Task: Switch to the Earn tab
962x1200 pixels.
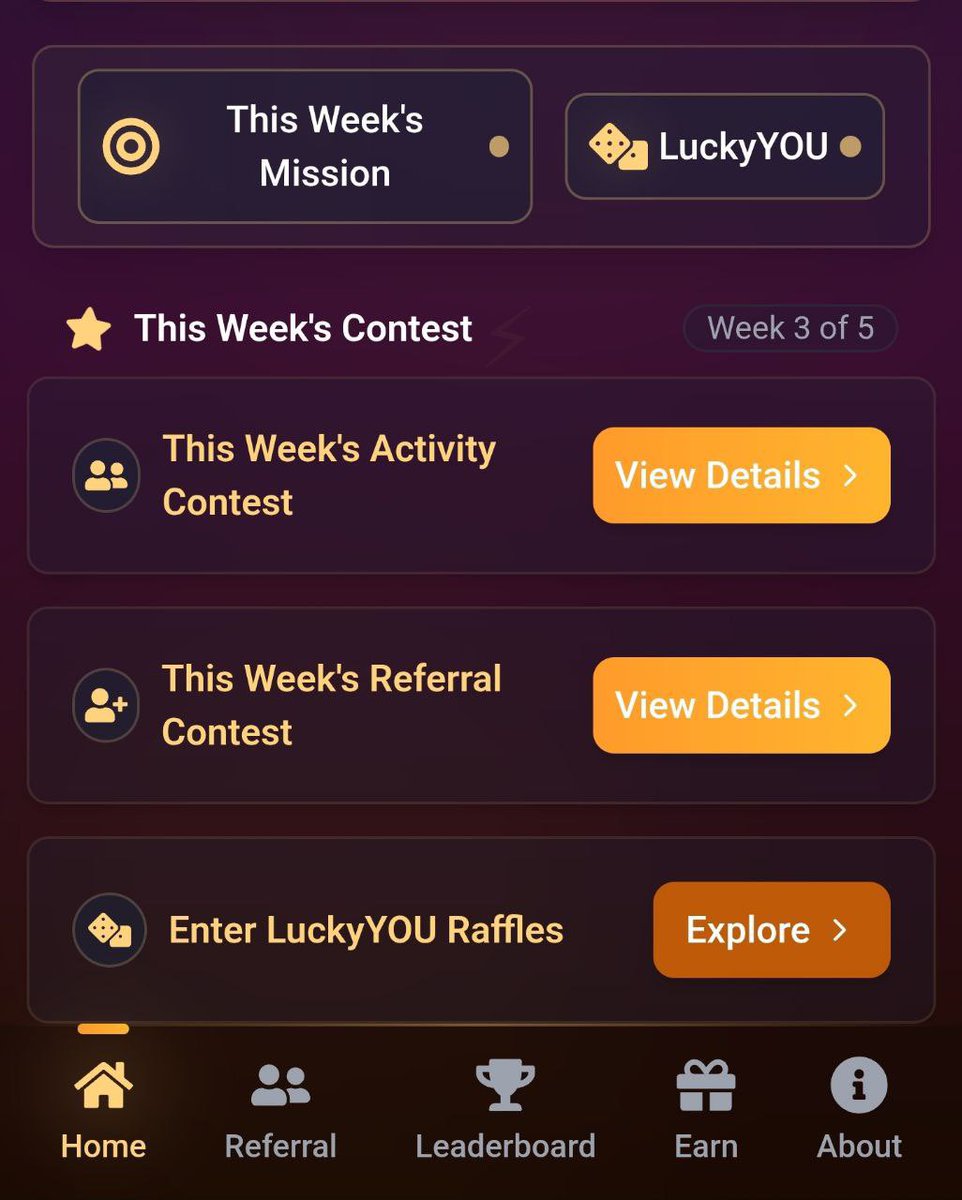Action: [x=706, y=1110]
